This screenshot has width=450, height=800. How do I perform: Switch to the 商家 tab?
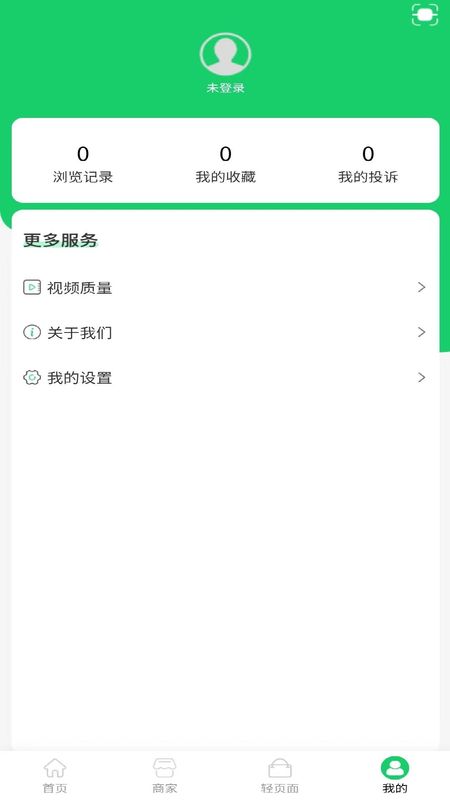coord(164,776)
